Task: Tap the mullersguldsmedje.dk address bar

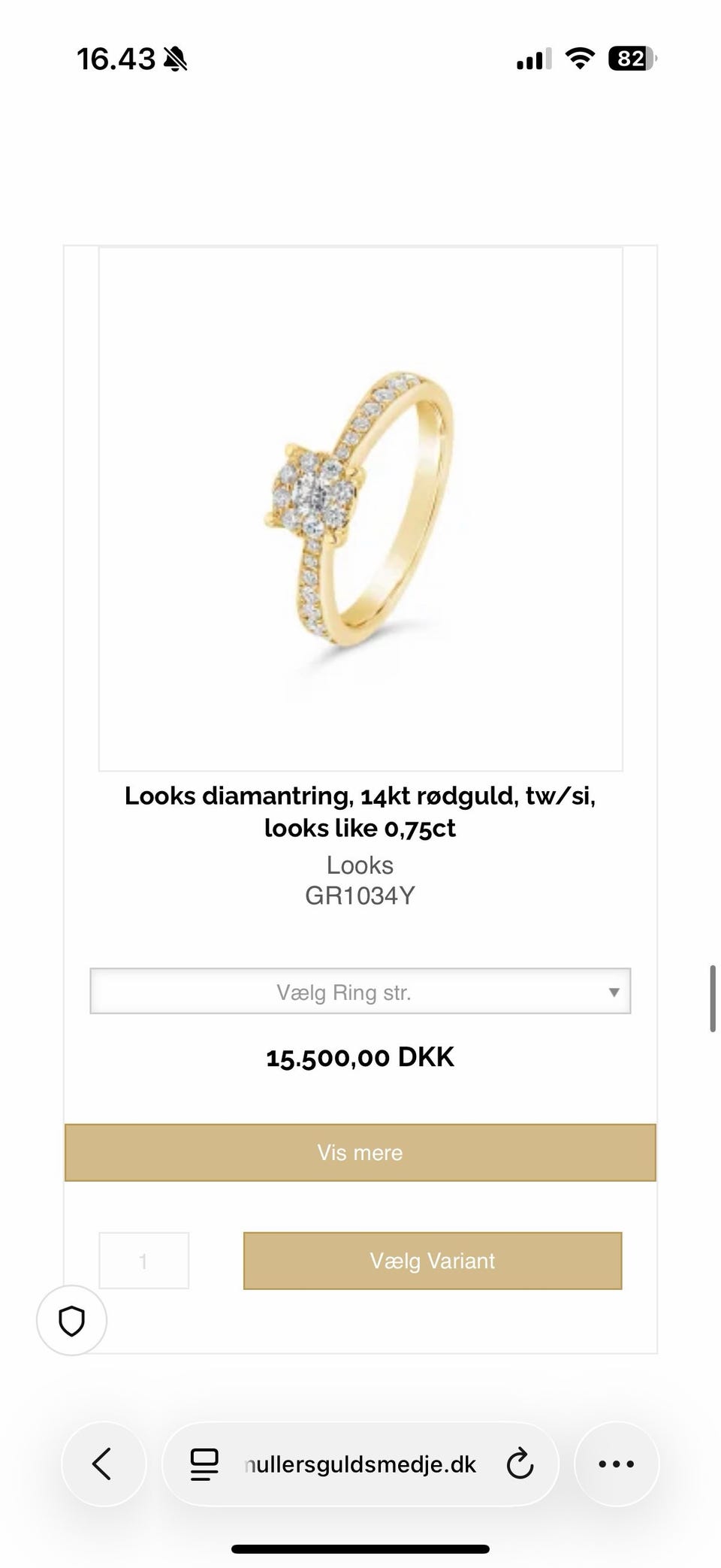Action: [360, 1464]
